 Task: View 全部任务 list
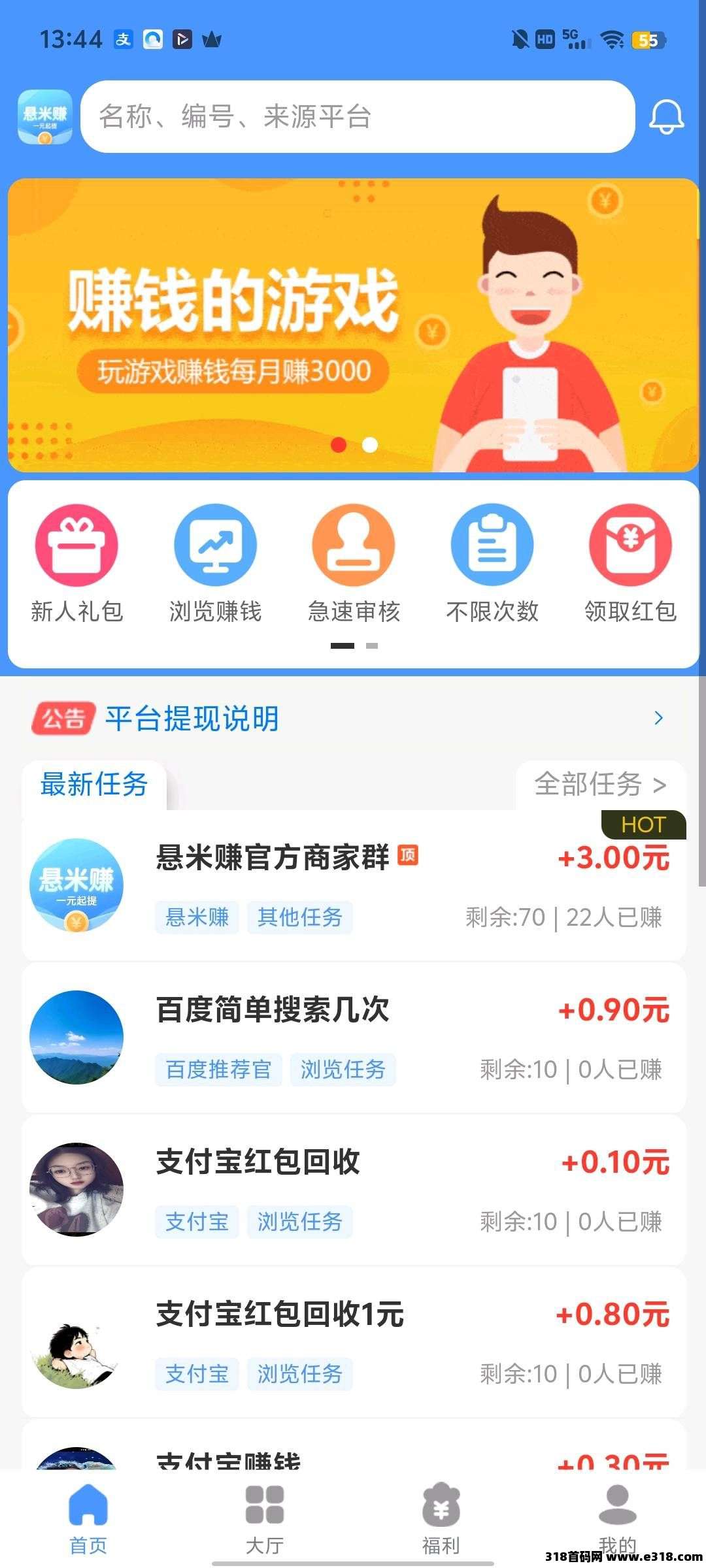[600, 785]
